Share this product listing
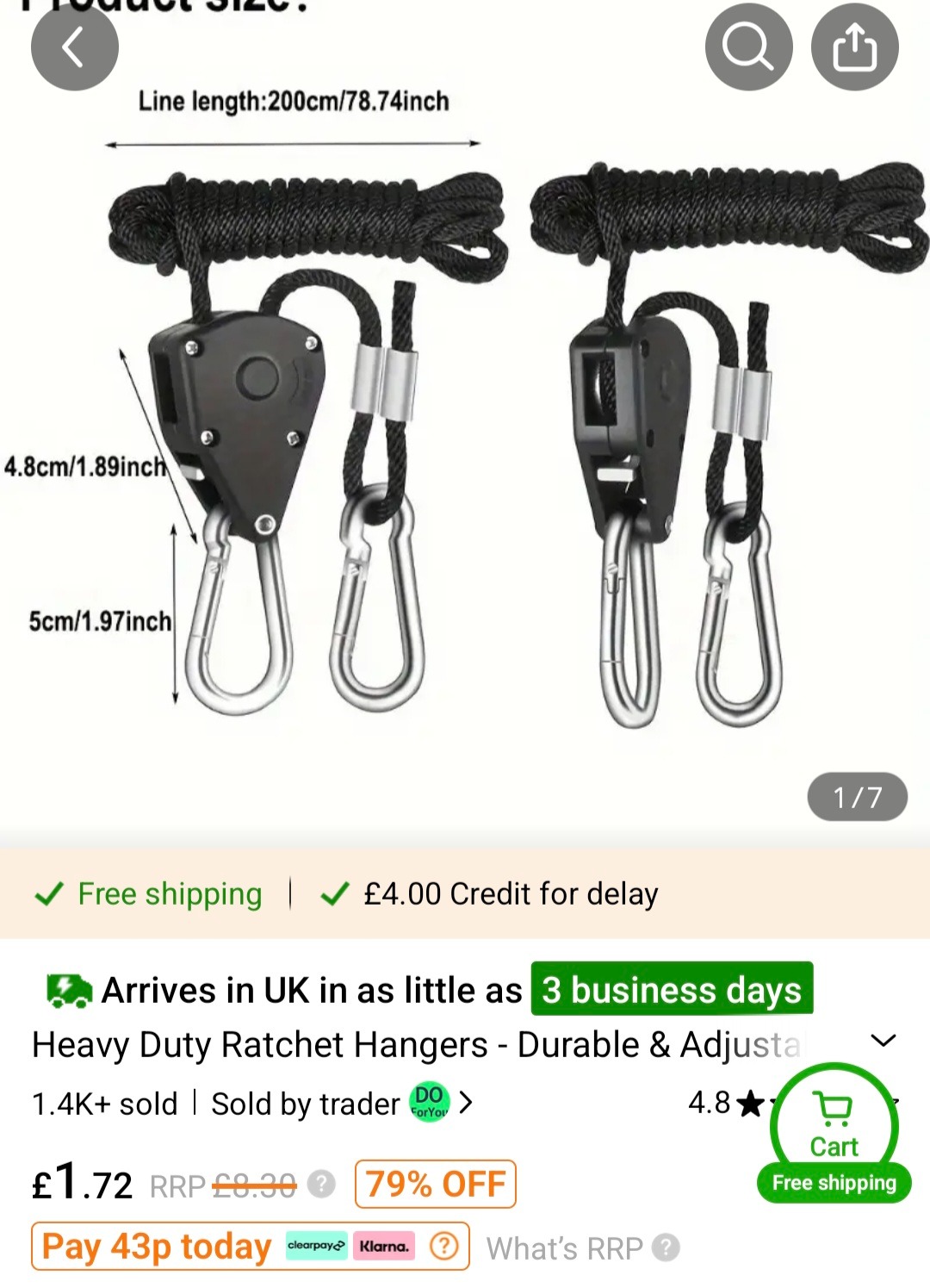 tap(854, 47)
